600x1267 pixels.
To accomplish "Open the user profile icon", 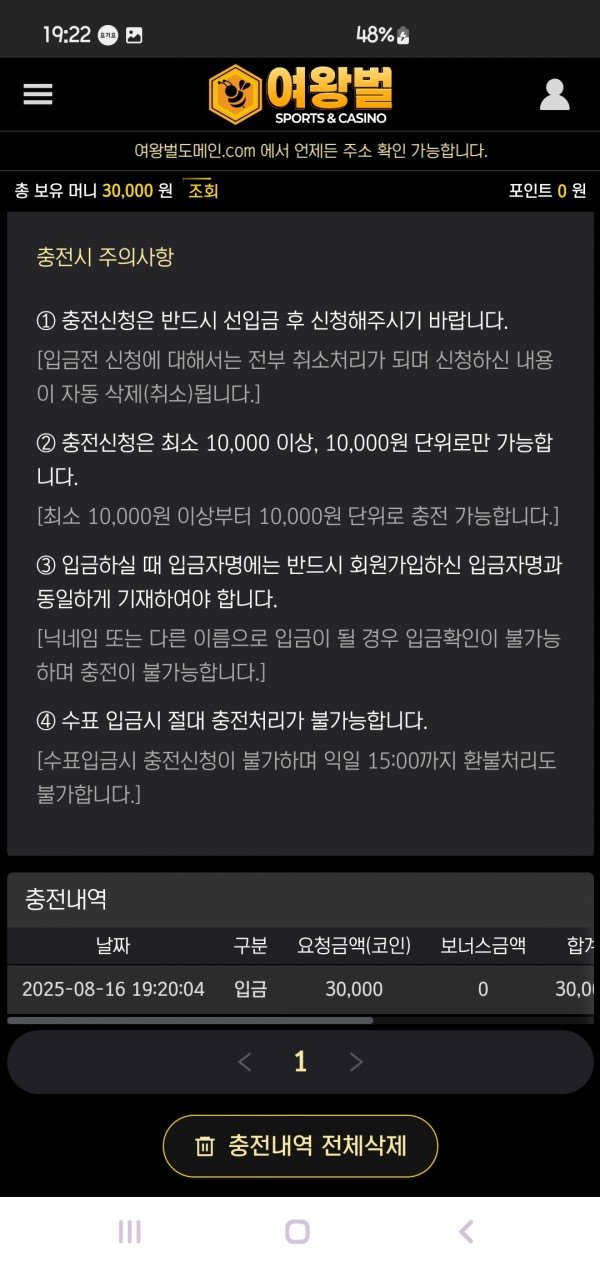I will (554, 94).
